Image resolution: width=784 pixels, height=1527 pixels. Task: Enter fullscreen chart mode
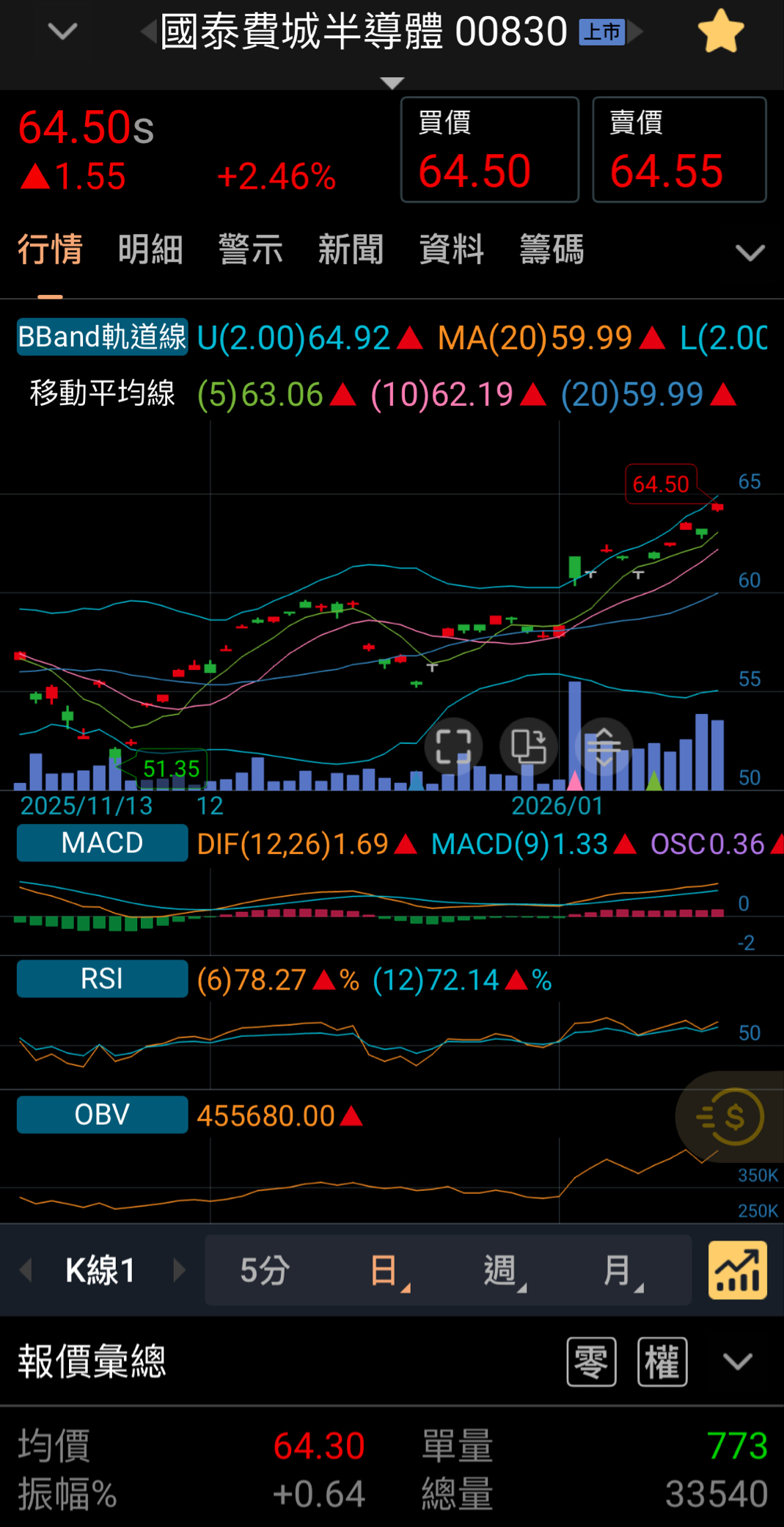tap(453, 747)
